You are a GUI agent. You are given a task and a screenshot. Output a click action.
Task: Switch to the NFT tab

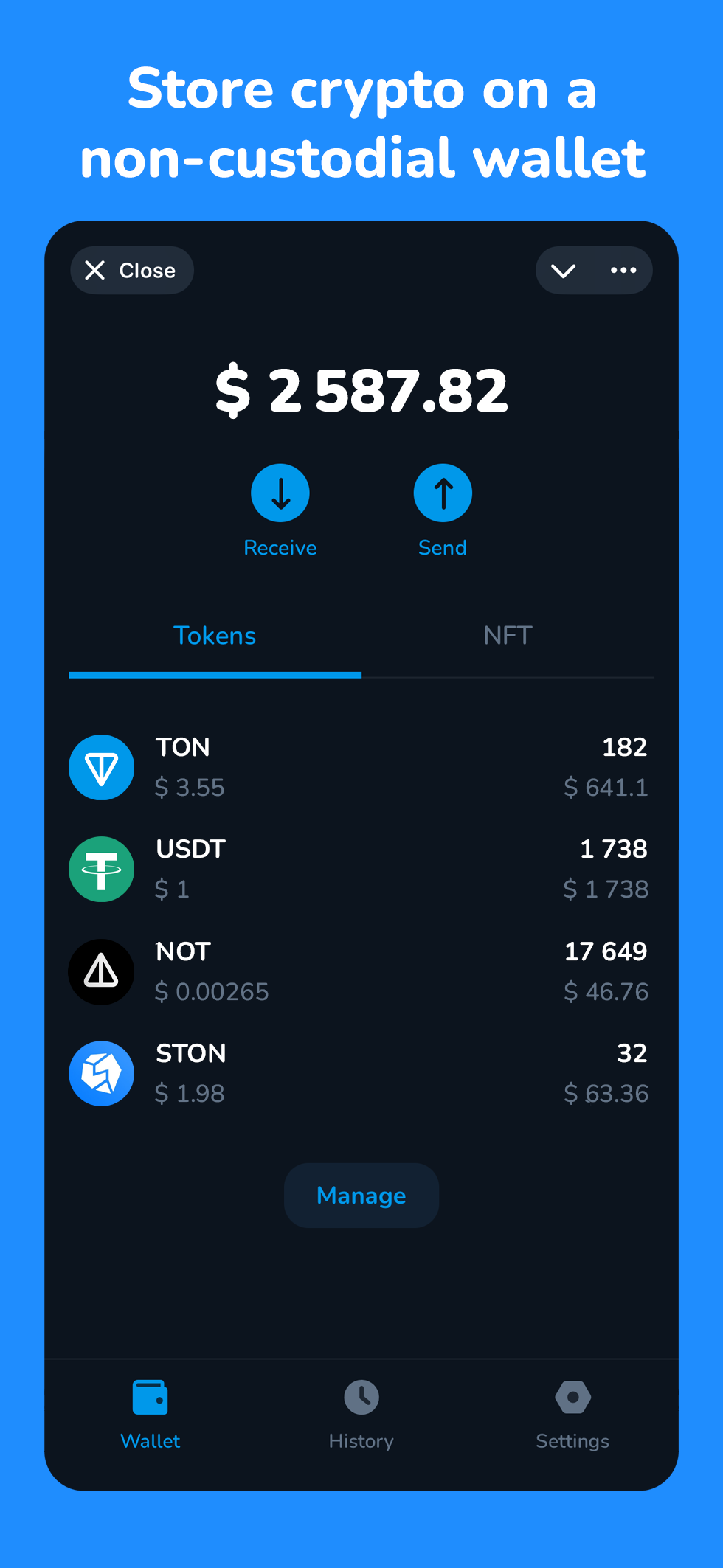click(x=508, y=635)
